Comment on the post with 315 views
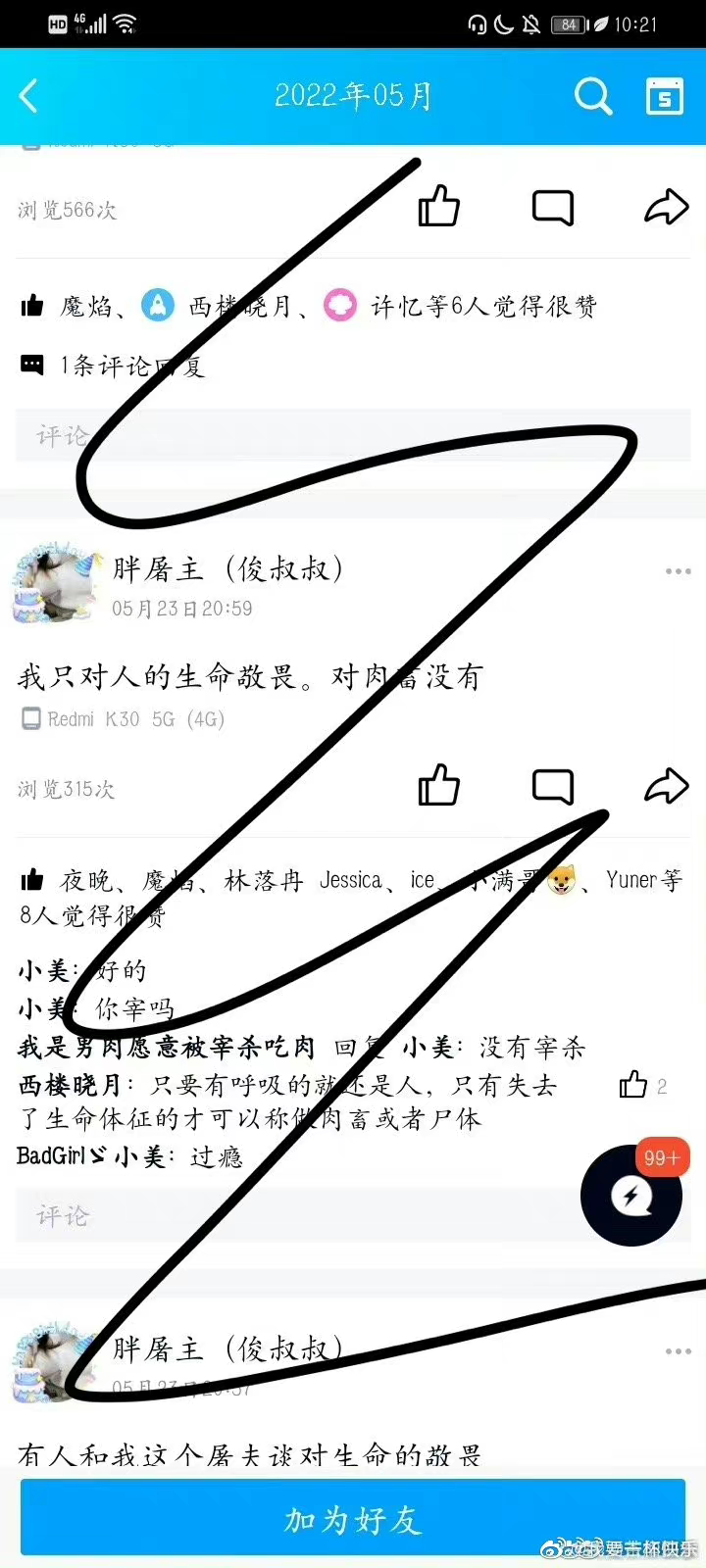Image resolution: width=706 pixels, height=1568 pixels. [x=553, y=786]
